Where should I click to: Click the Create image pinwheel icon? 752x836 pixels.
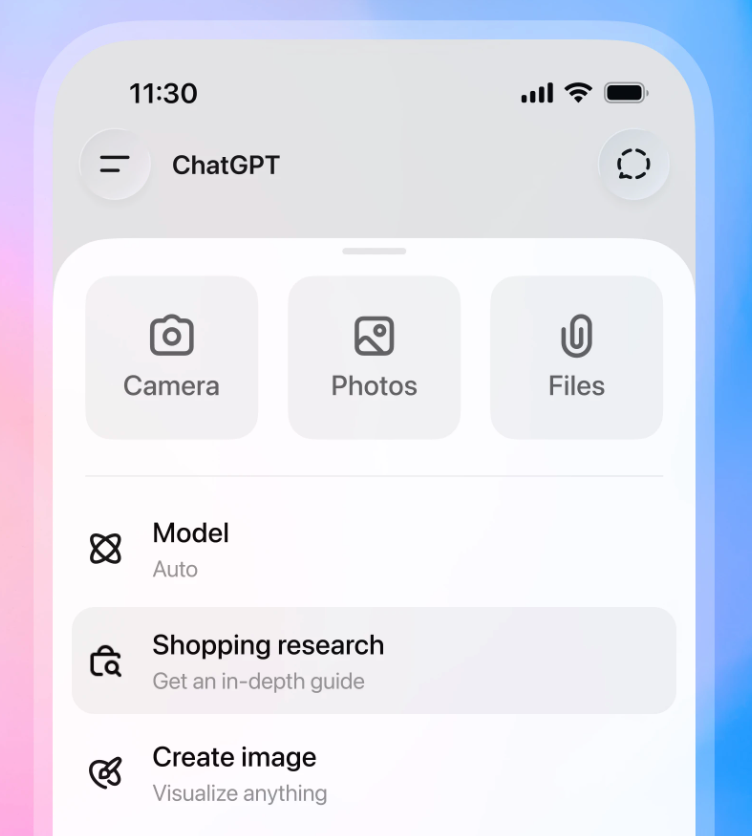pos(104,772)
